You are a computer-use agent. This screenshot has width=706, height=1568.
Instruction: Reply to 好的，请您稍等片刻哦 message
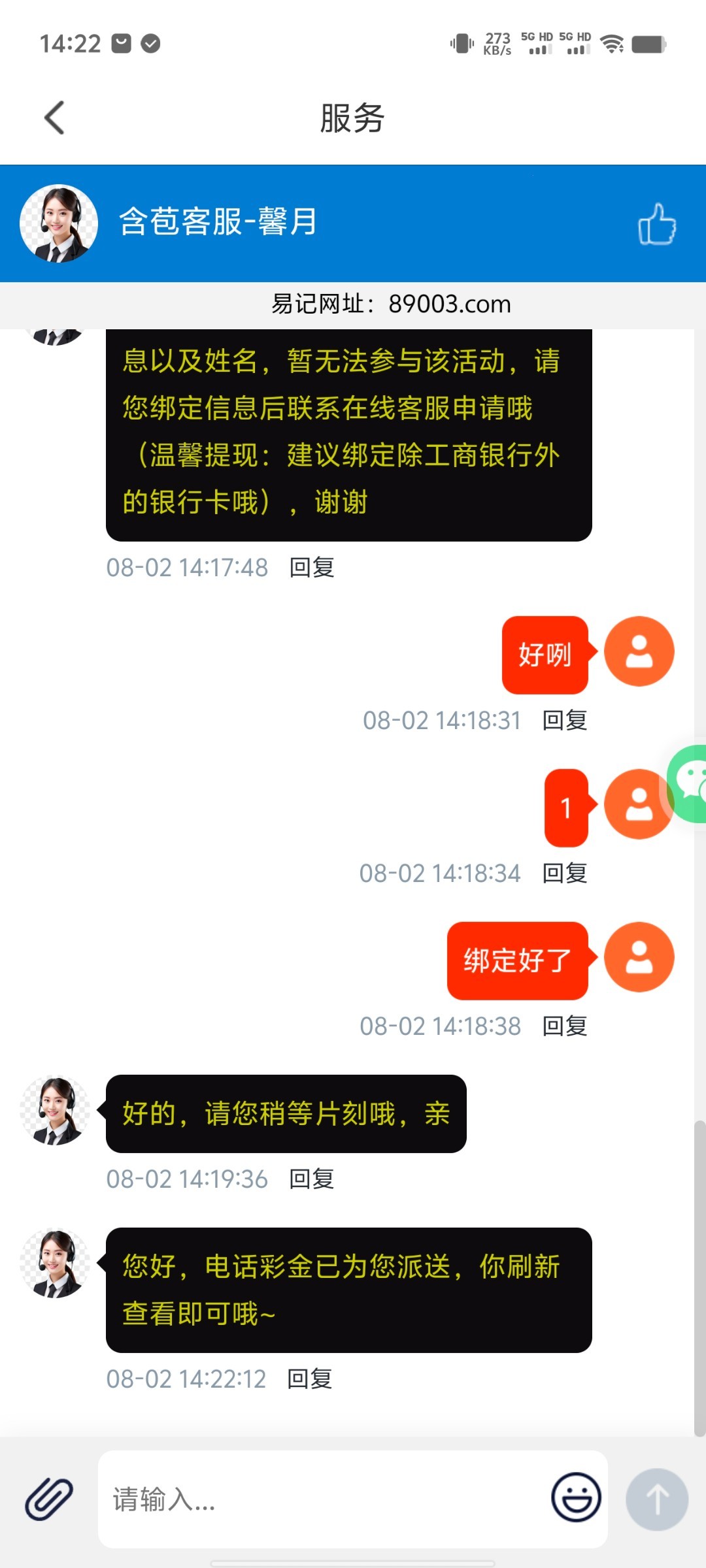coord(312,1179)
